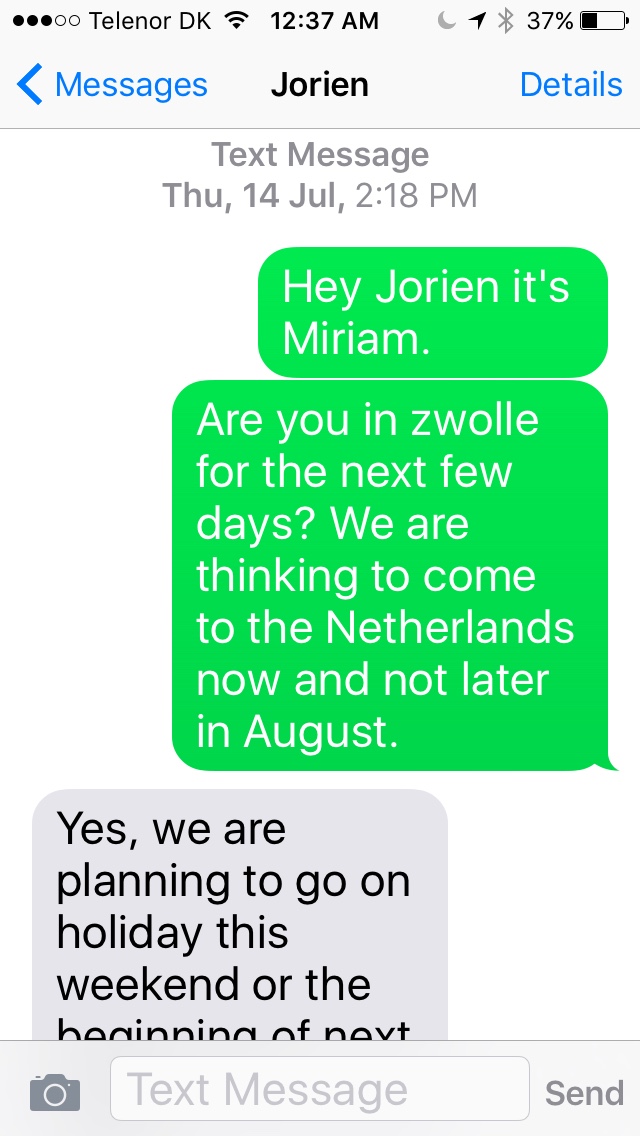Screen dimensions: 640x1136
Task: Open the camera to attach a photo
Action: coord(54,1091)
